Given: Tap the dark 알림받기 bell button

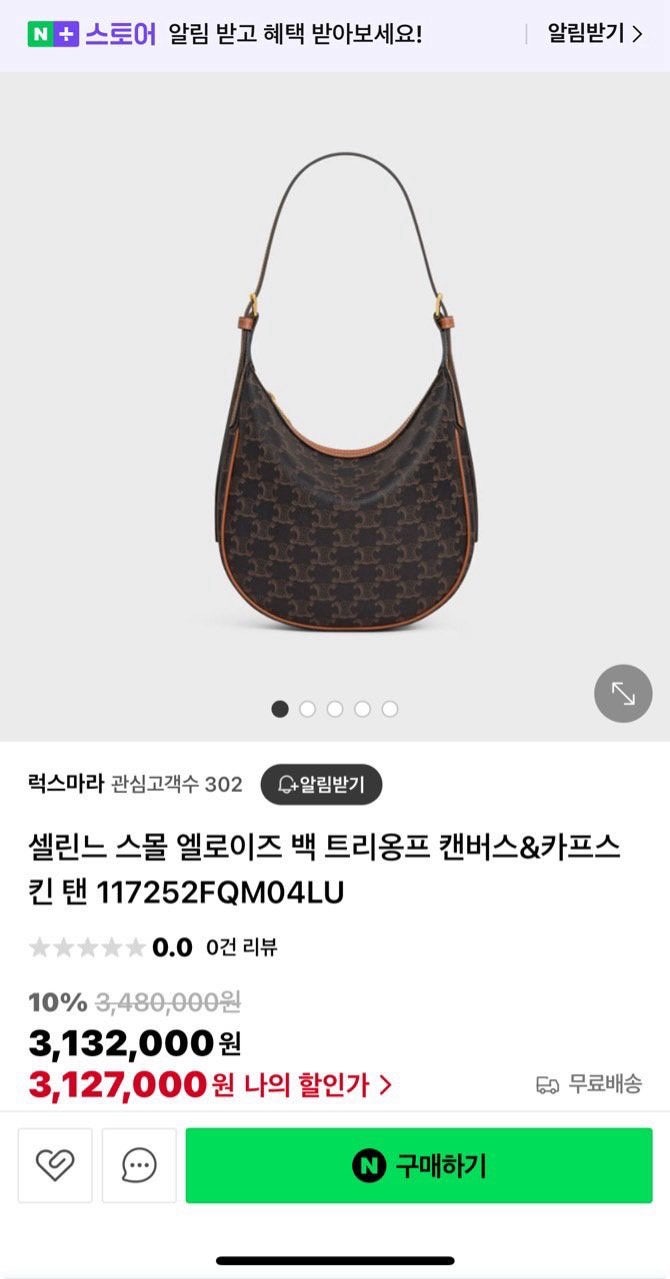Looking at the screenshot, I should coord(321,784).
